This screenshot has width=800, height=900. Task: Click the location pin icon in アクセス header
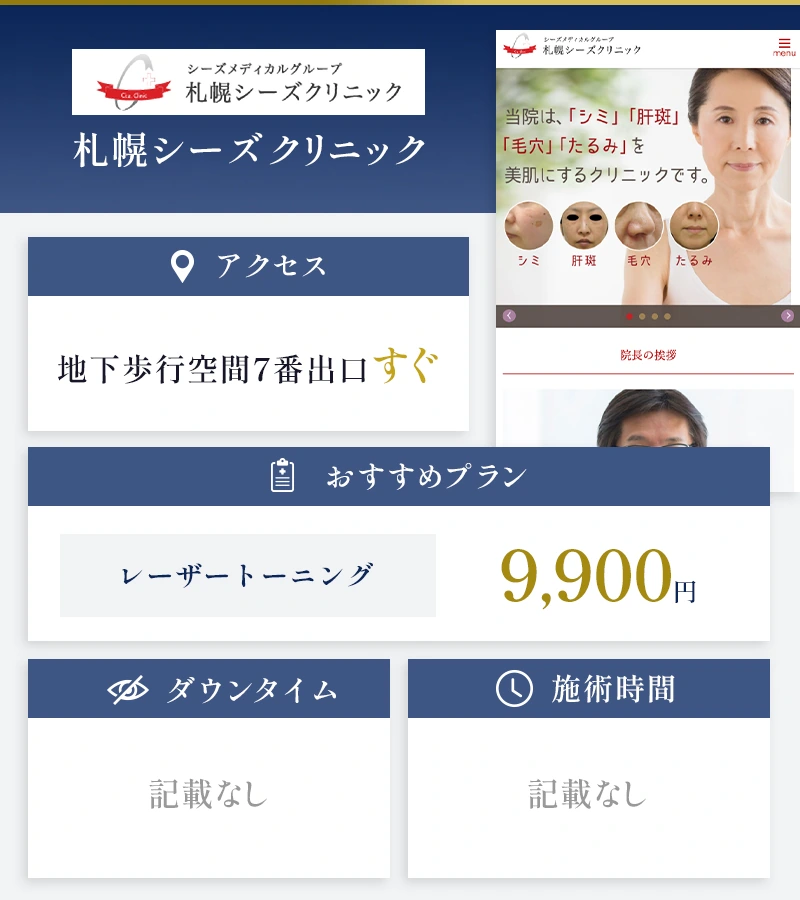(182, 266)
